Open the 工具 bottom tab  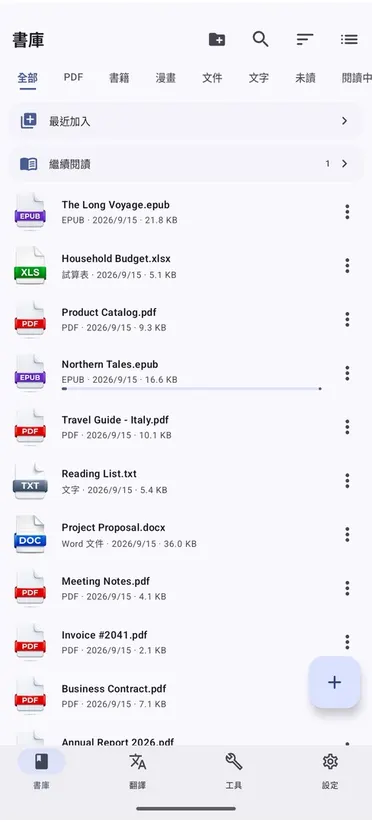pos(233,770)
